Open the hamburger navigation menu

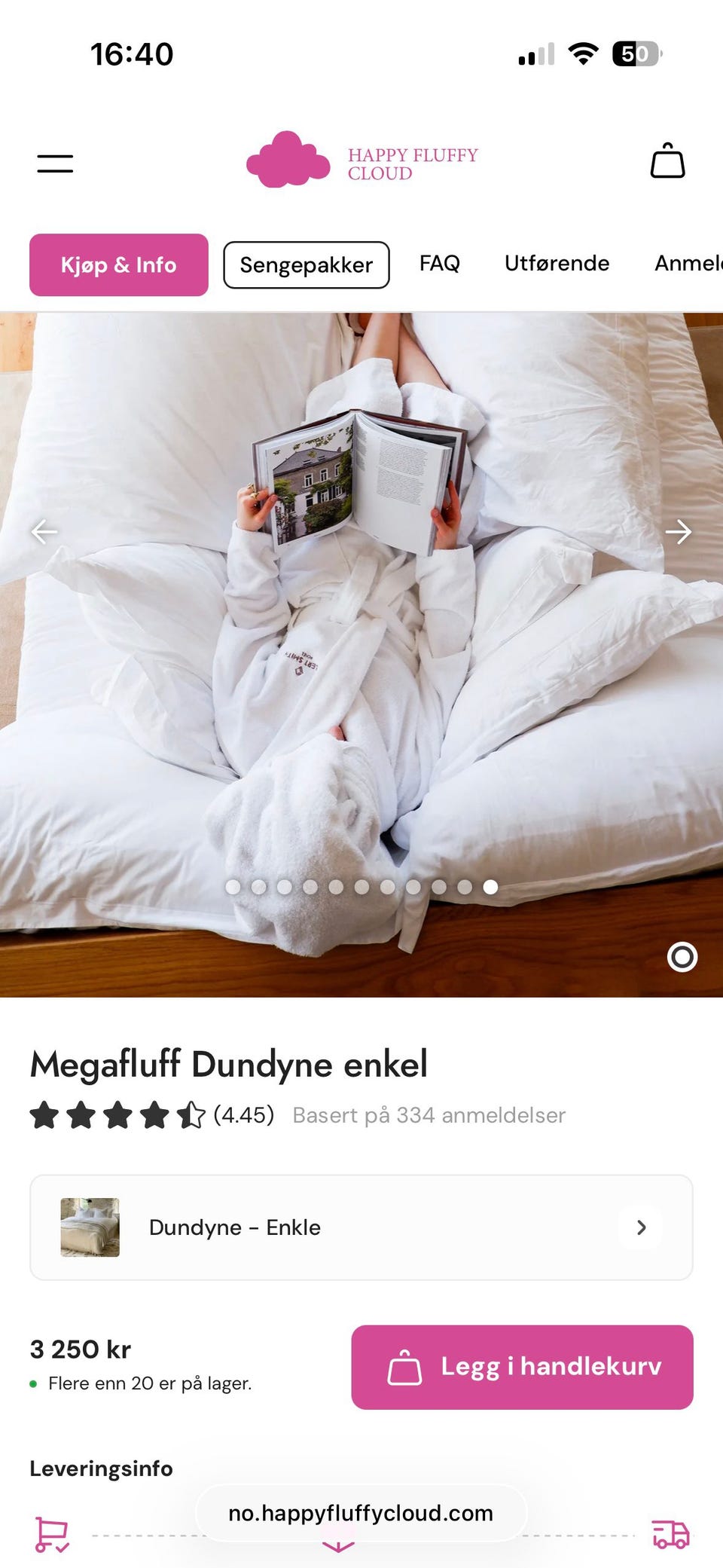coord(55,163)
